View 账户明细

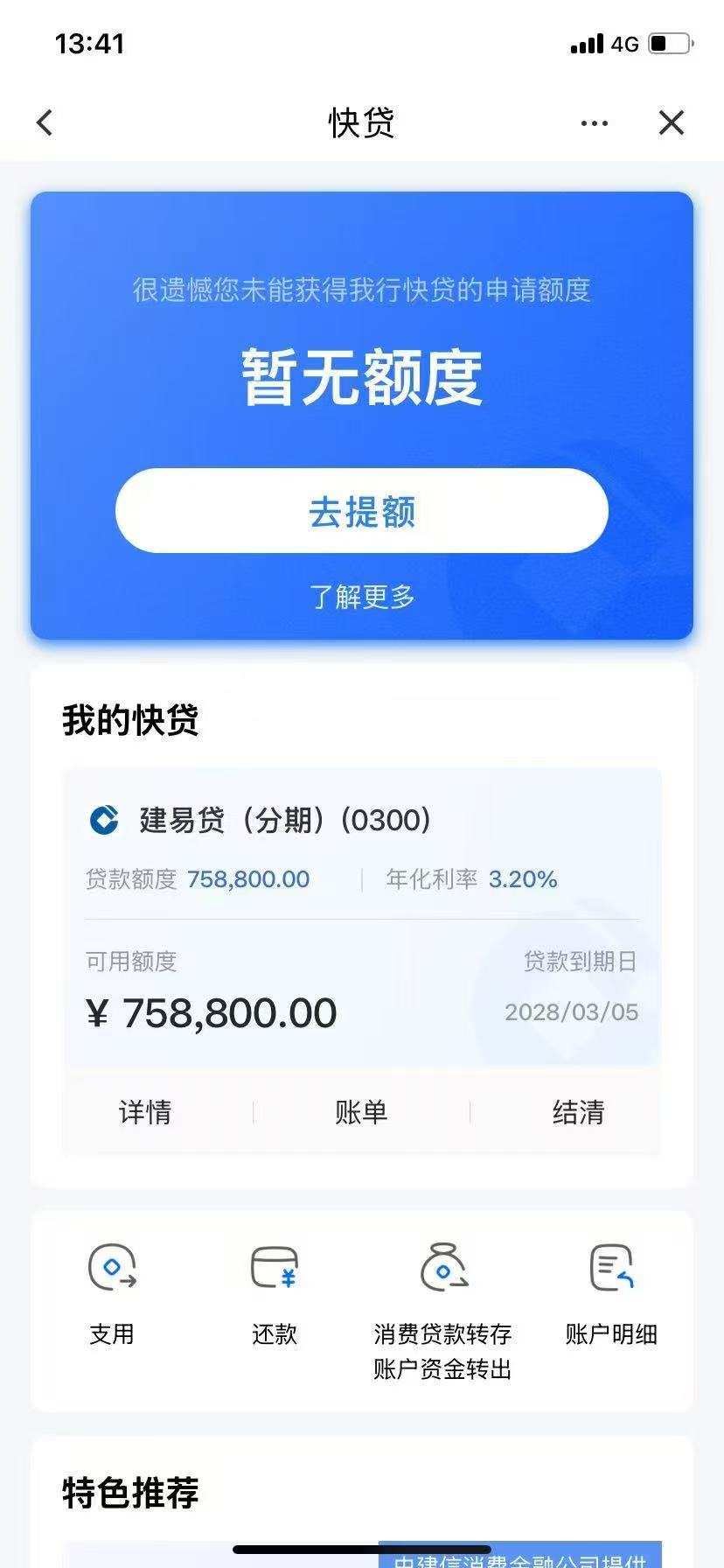611,1293
